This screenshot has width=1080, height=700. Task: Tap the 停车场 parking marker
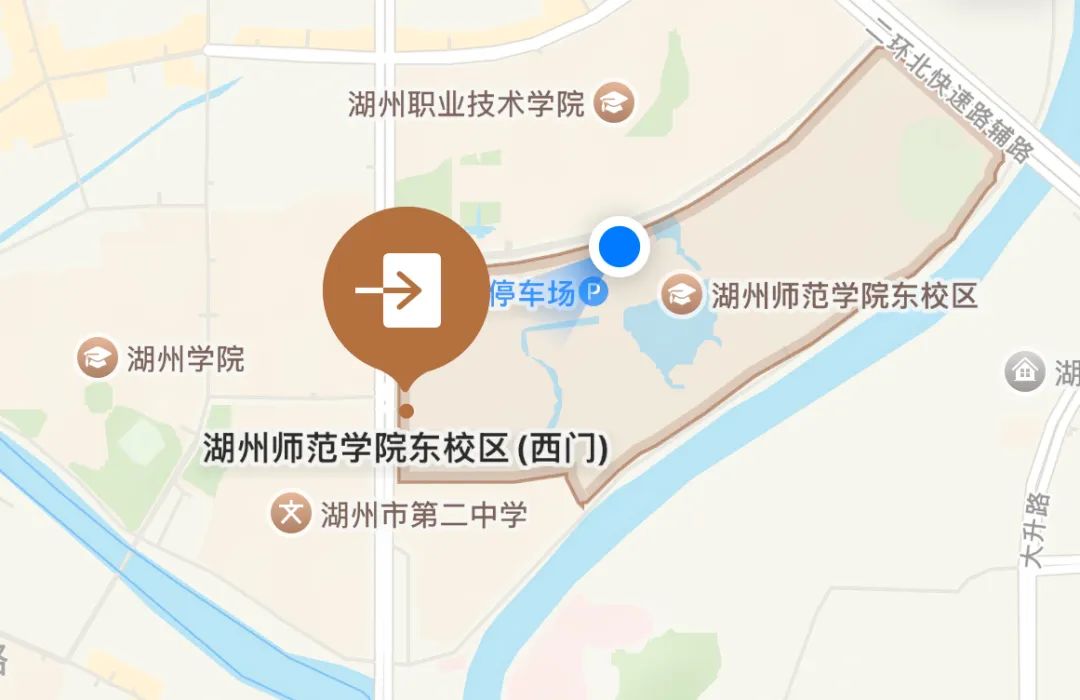(596, 293)
